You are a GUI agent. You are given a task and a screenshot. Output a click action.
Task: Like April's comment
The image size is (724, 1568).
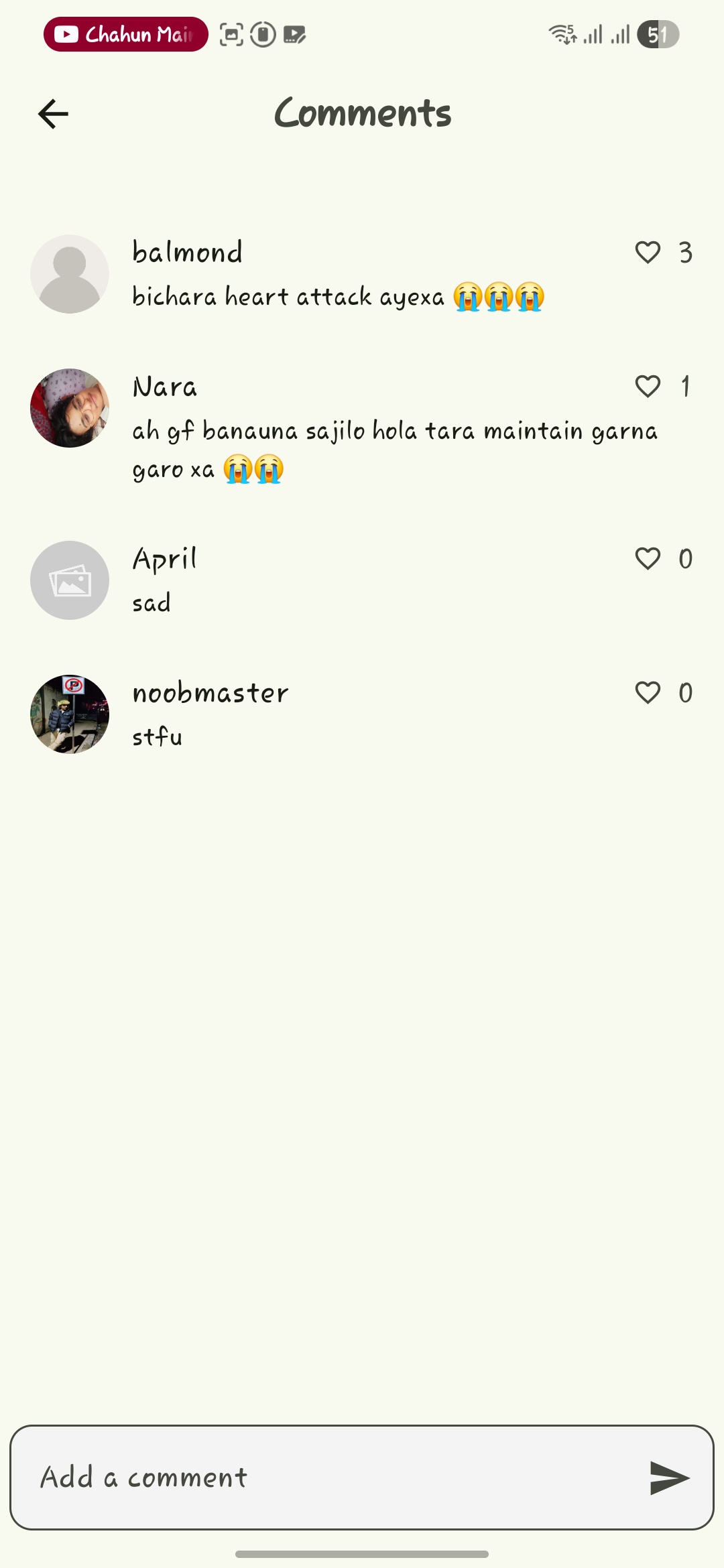coord(648,559)
